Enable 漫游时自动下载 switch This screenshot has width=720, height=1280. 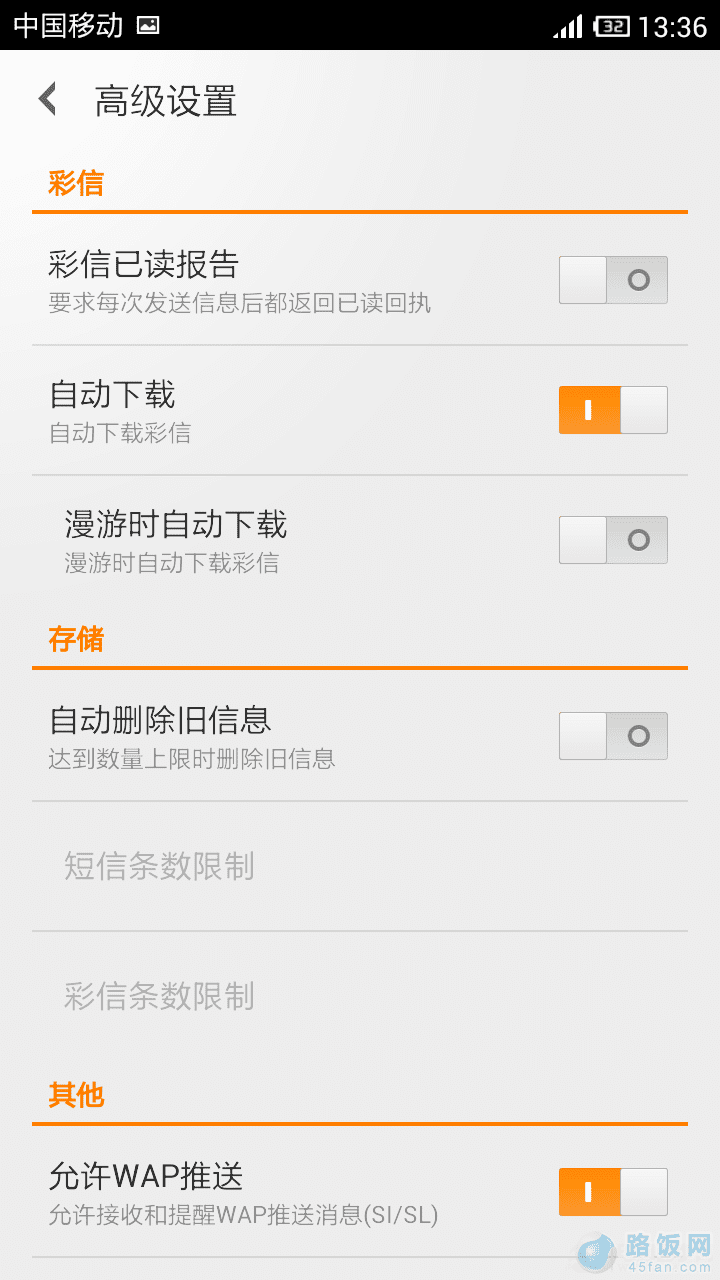coord(612,540)
